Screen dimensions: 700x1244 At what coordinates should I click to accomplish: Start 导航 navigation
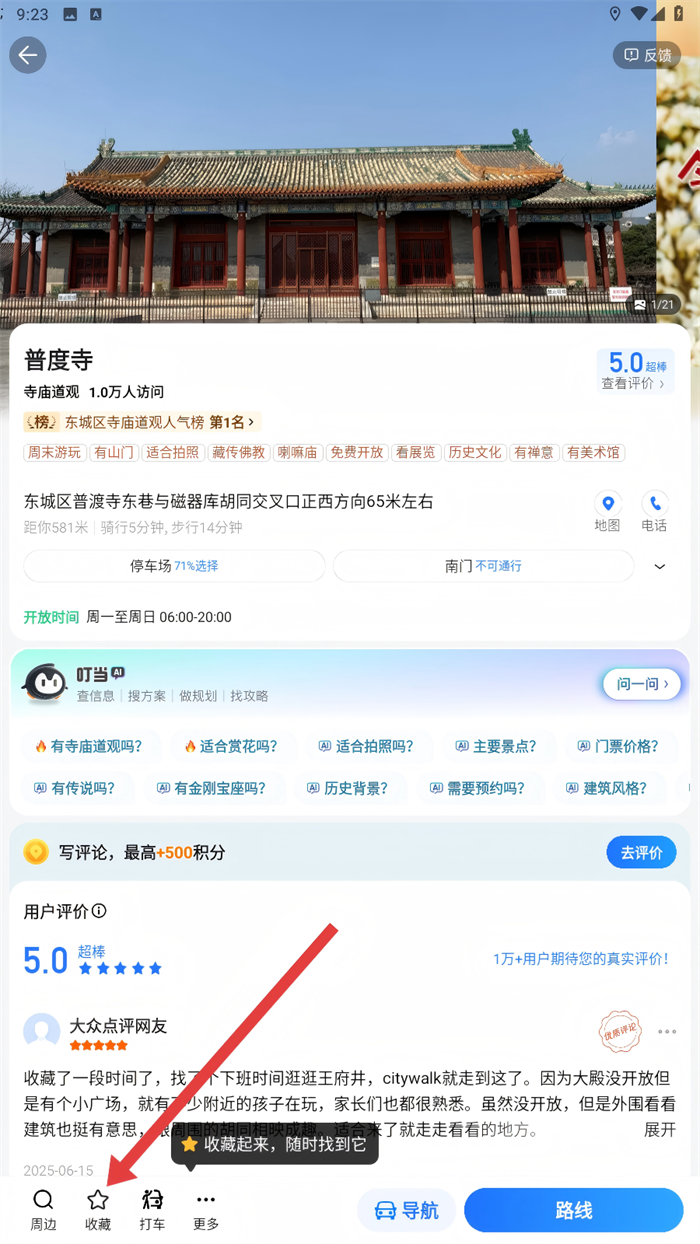pos(407,1211)
